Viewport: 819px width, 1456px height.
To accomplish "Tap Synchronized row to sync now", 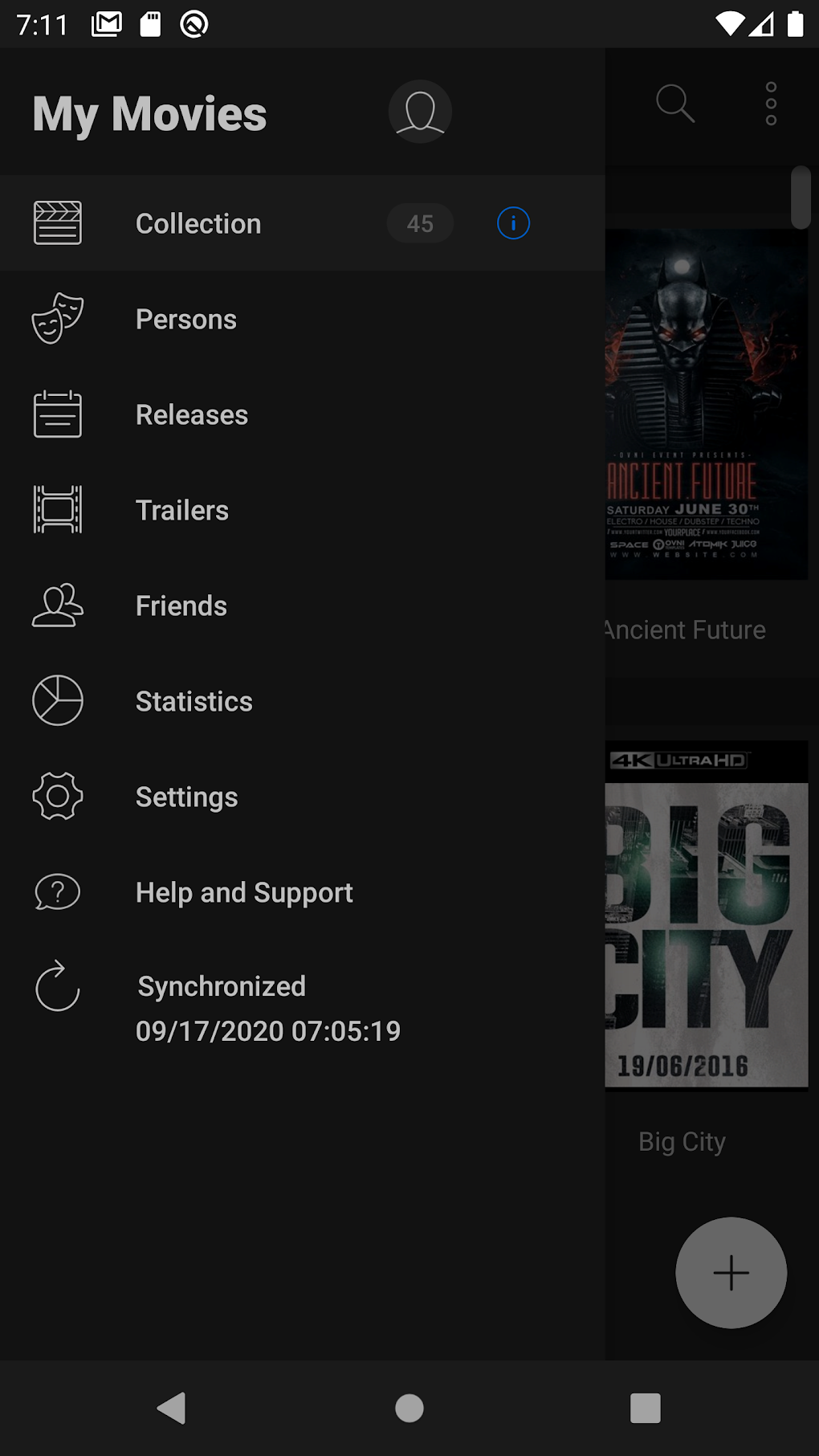I will (x=221, y=1008).
